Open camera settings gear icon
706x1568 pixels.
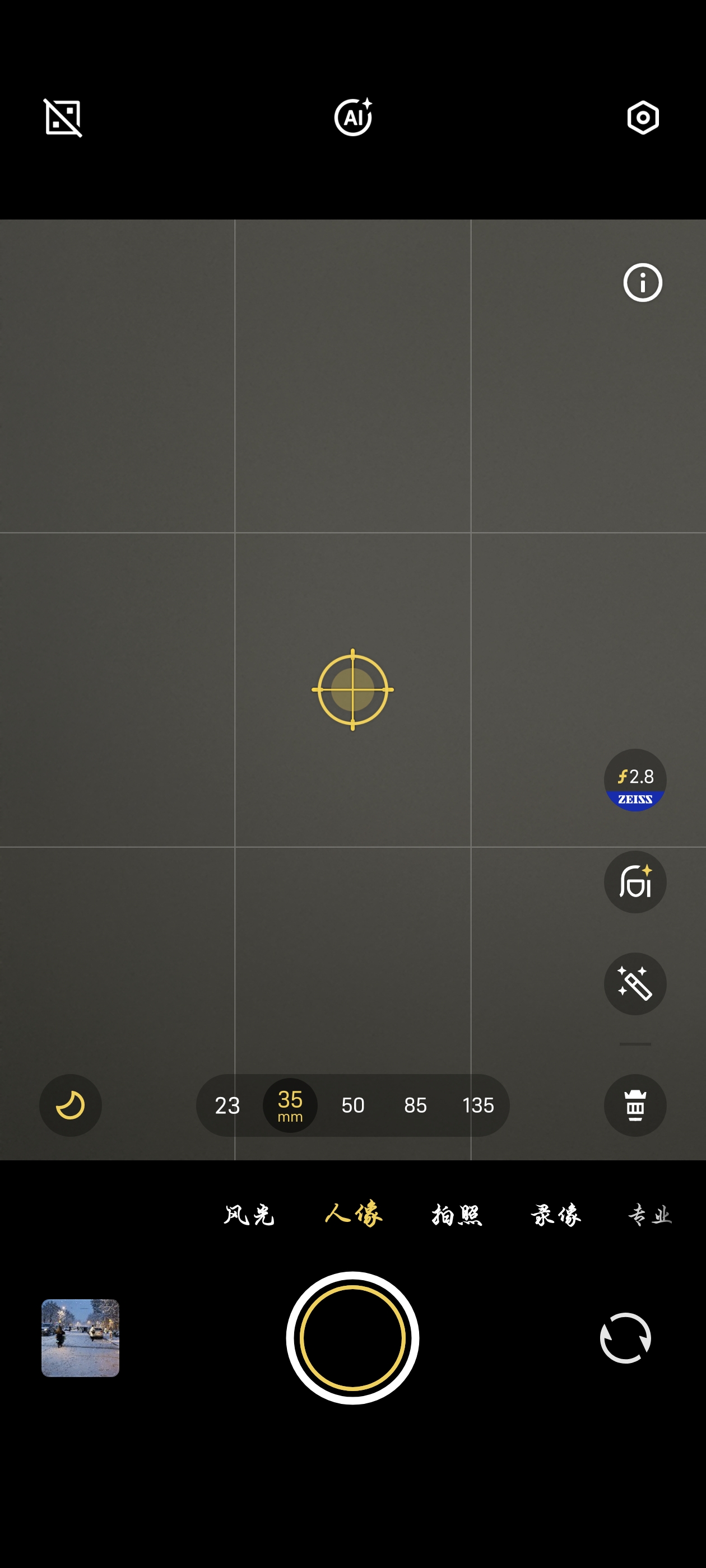(x=643, y=118)
